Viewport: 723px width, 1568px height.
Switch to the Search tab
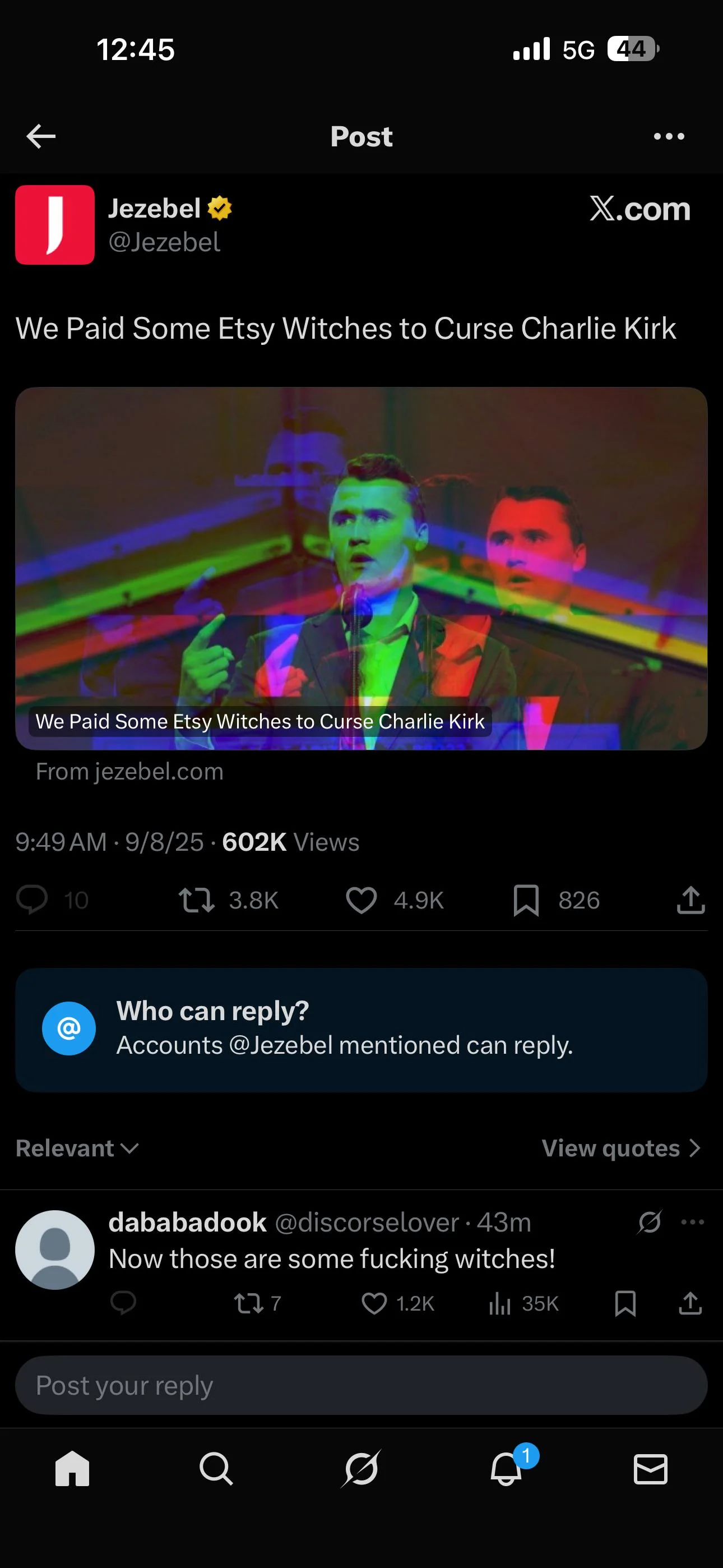click(x=216, y=1469)
